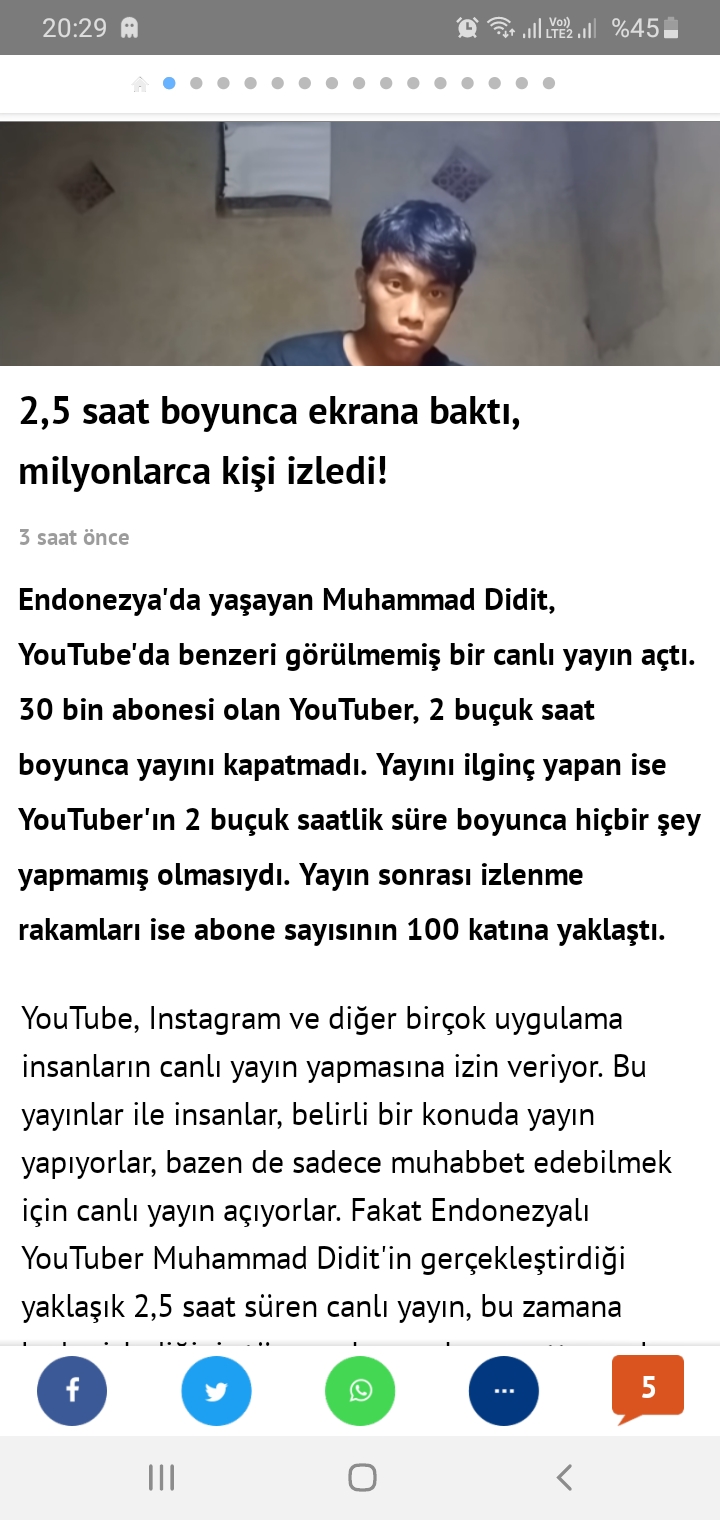Viewport: 720px width, 1520px height.
Task: Open the article's header photo
Action: (360, 243)
